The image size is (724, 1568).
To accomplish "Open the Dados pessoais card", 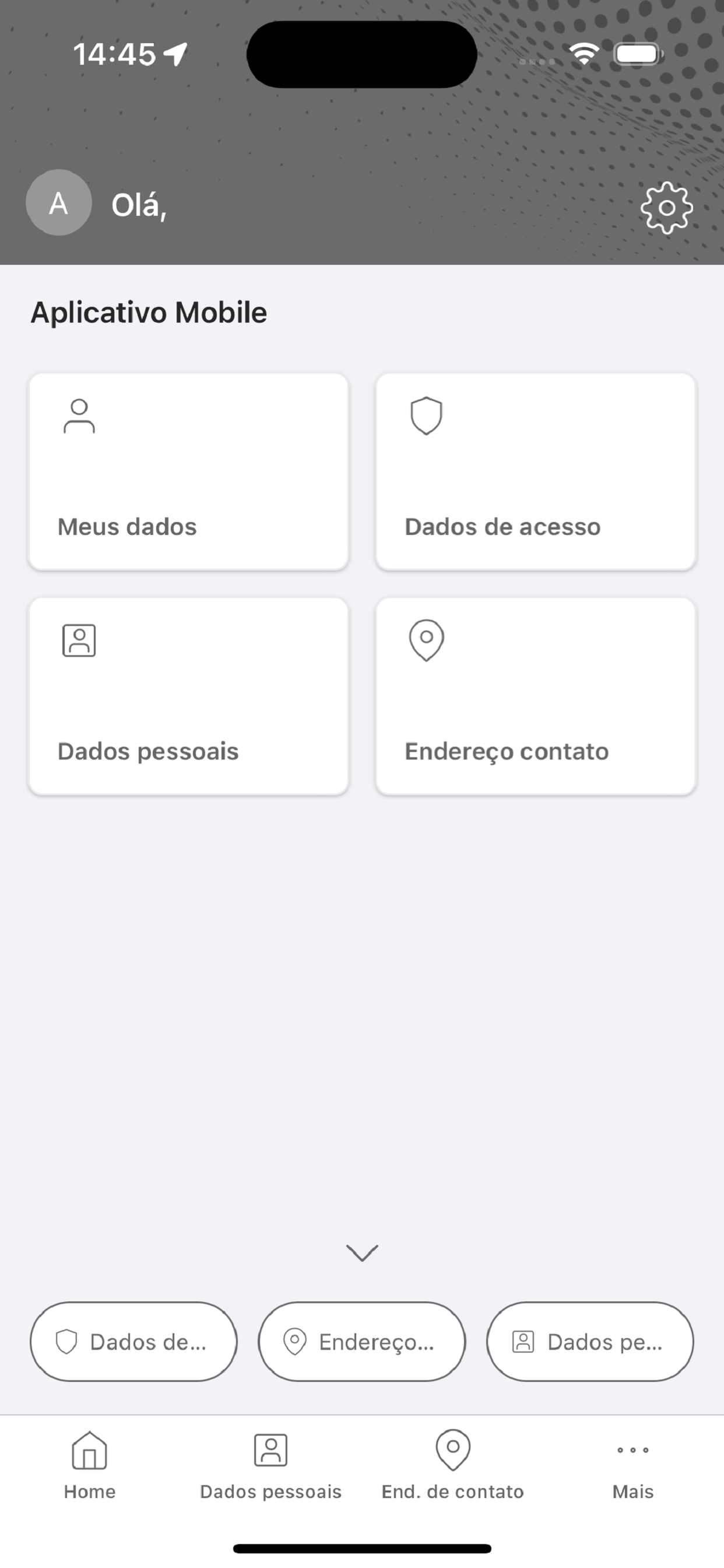I will pyautogui.click(x=188, y=697).
